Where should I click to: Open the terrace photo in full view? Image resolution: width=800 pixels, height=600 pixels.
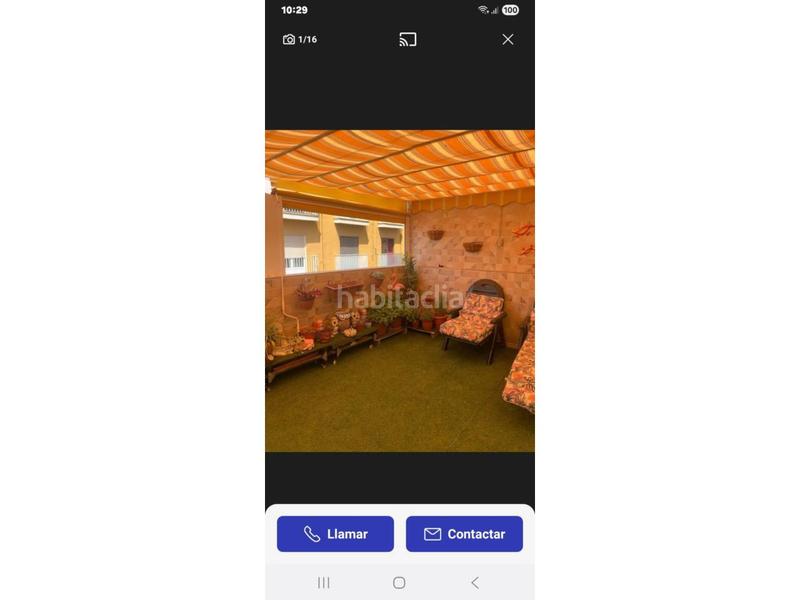(x=400, y=290)
